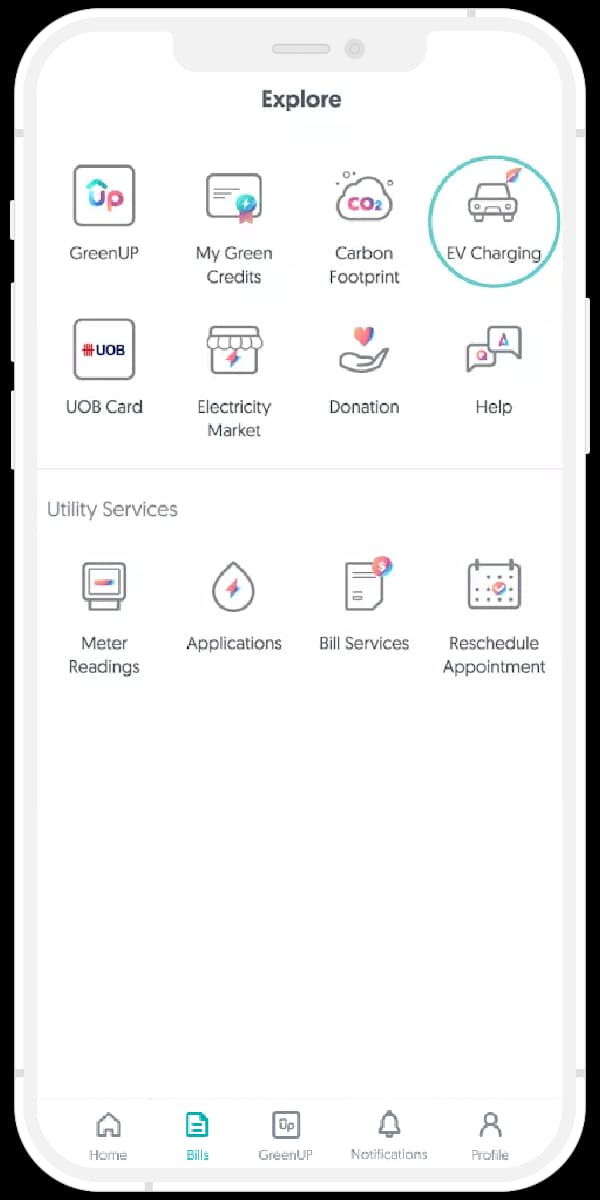Image resolution: width=600 pixels, height=1200 pixels.
Task: Open the Notifications tab
Action: [389, 1136]
